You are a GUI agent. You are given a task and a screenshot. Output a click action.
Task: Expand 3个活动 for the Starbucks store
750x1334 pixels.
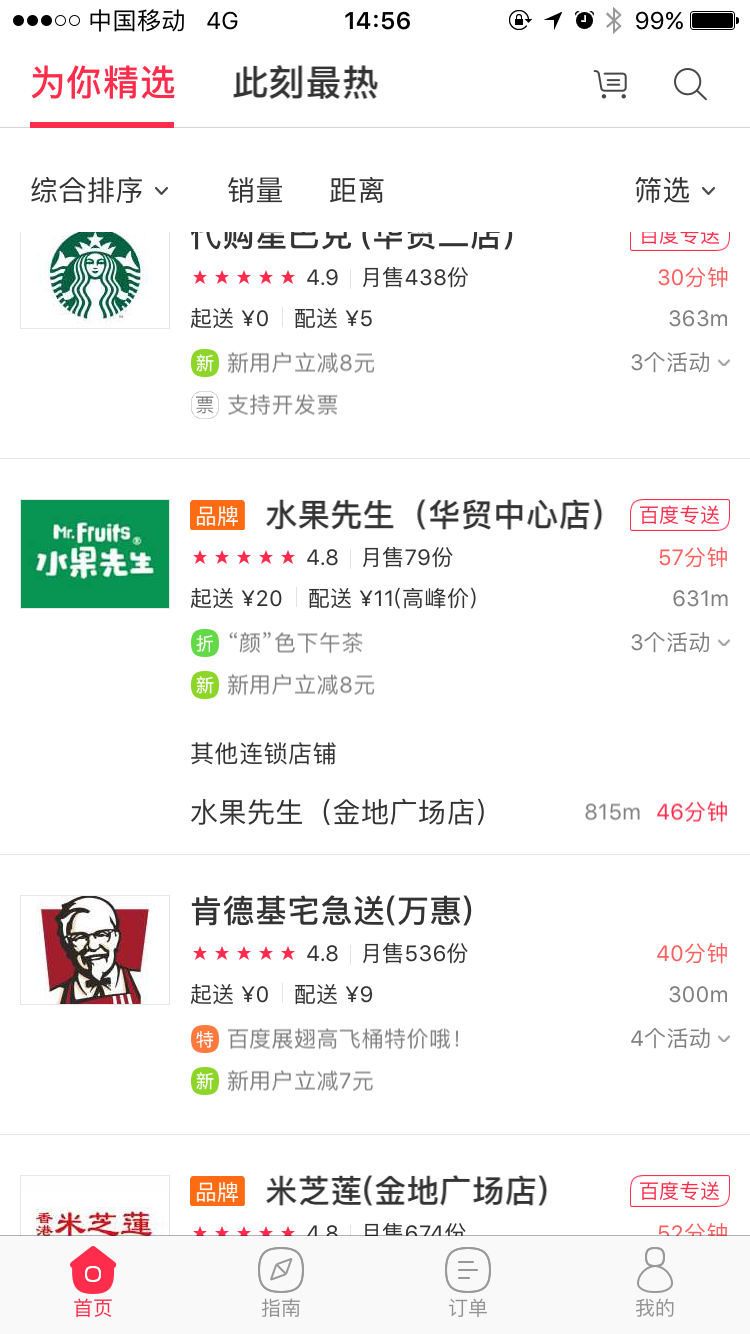[x=680, y=363]
